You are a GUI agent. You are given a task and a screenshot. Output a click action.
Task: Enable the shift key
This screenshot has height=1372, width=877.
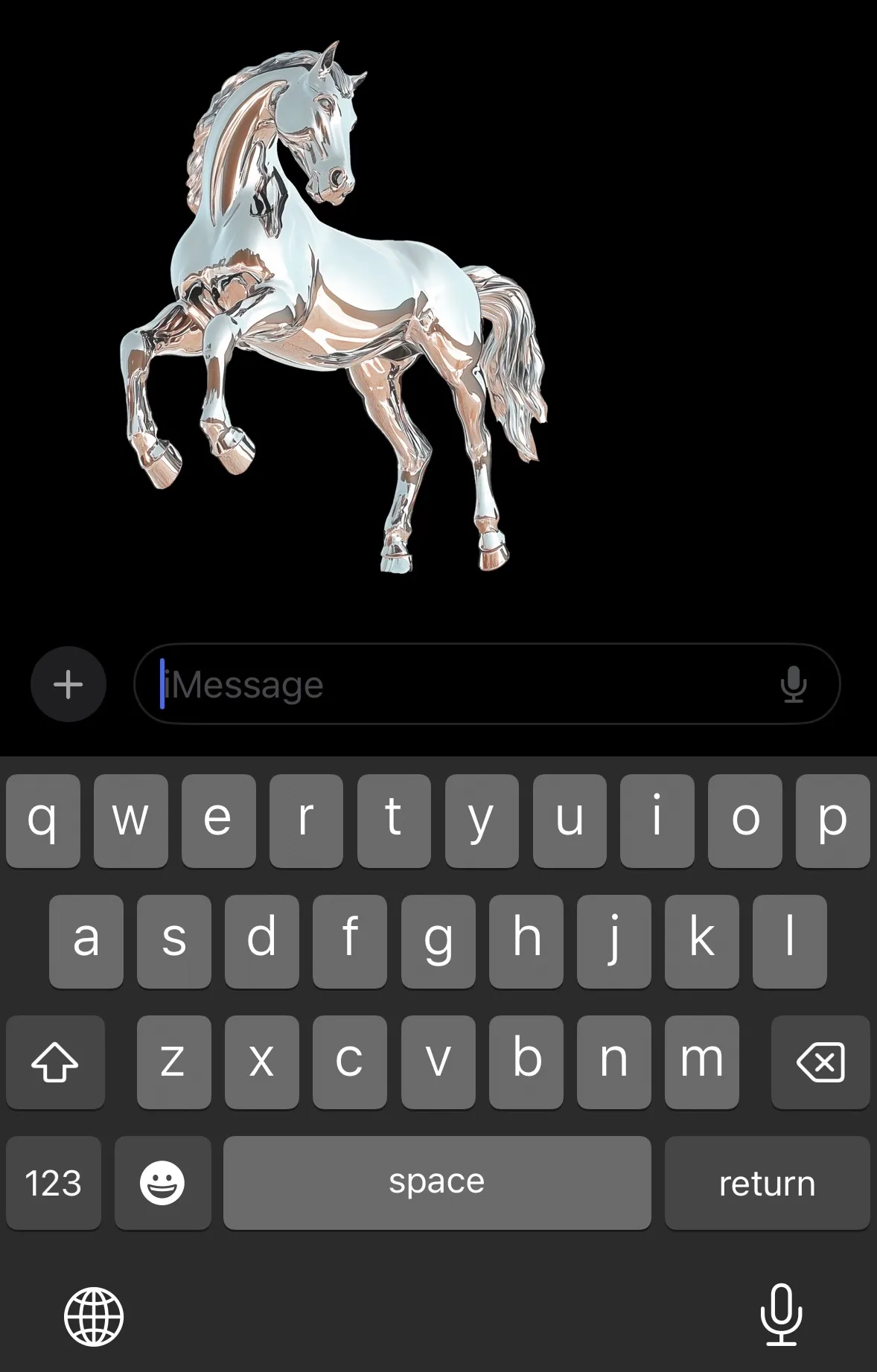pos(55,1062)
